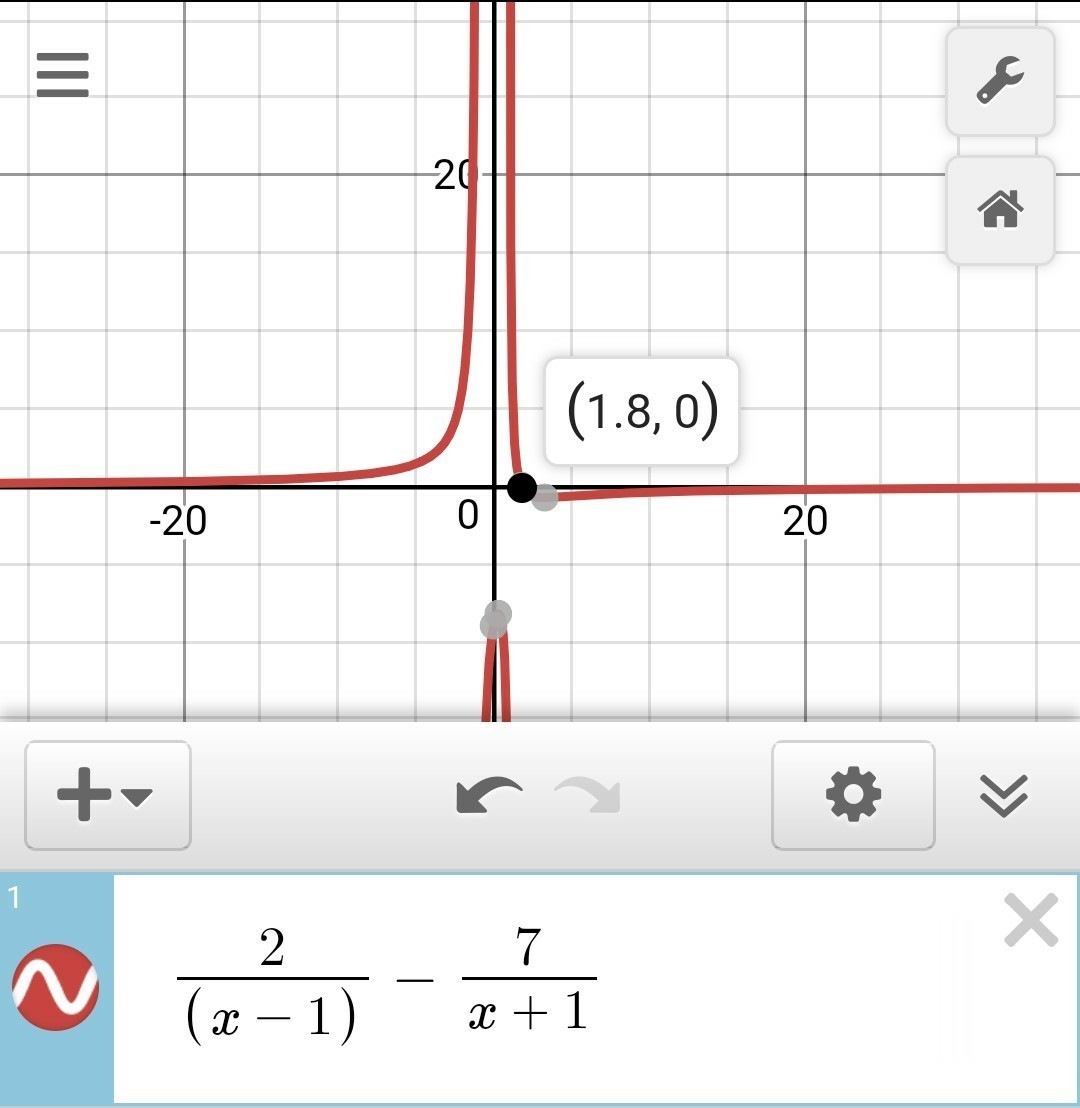Toggle visibility of expression 1 graph
The width and height of the screenshot is (1080, 1108).
(x=55, y=986)
